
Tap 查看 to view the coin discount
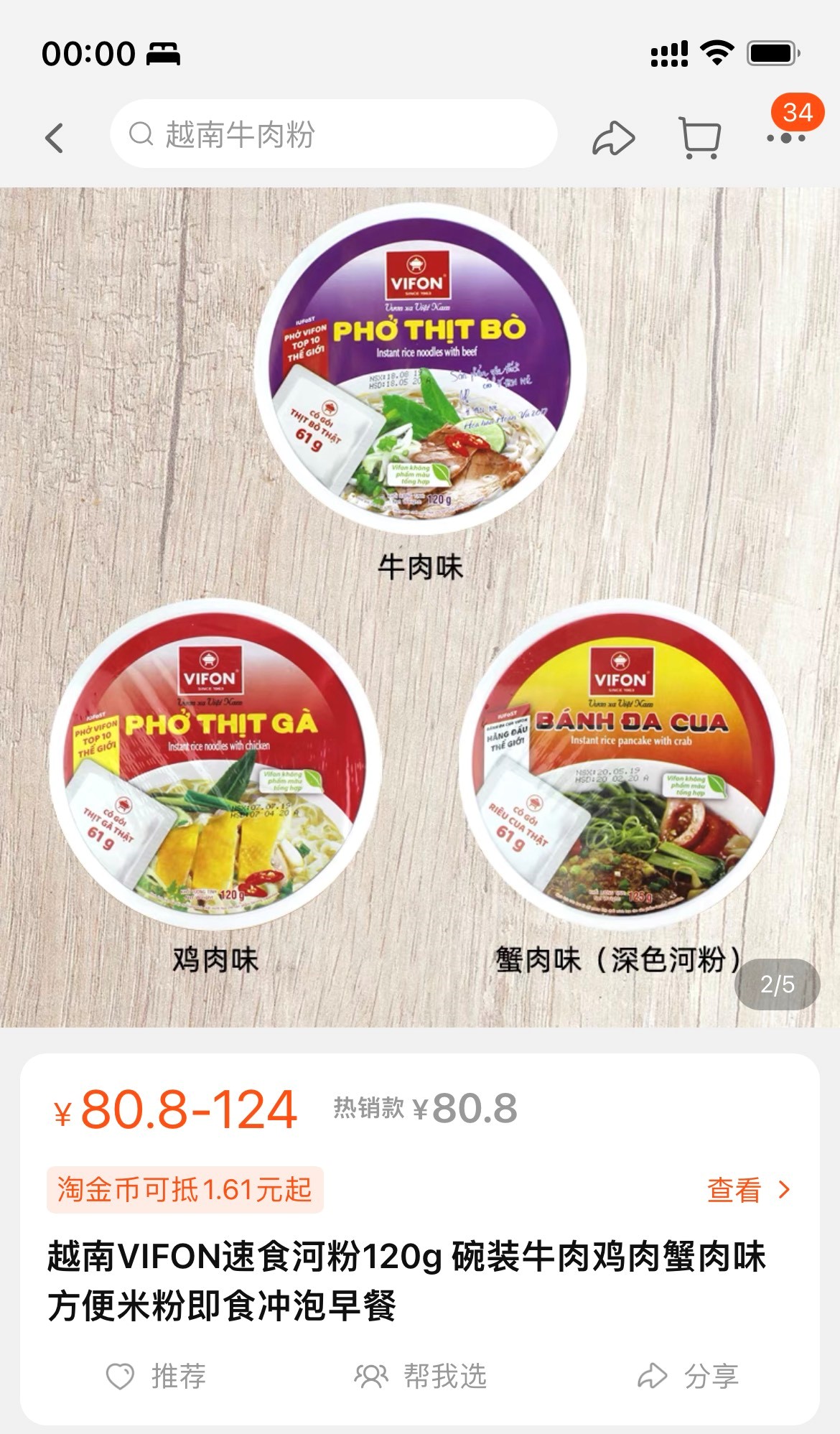pyautogui.click(x=747, y=1190)
